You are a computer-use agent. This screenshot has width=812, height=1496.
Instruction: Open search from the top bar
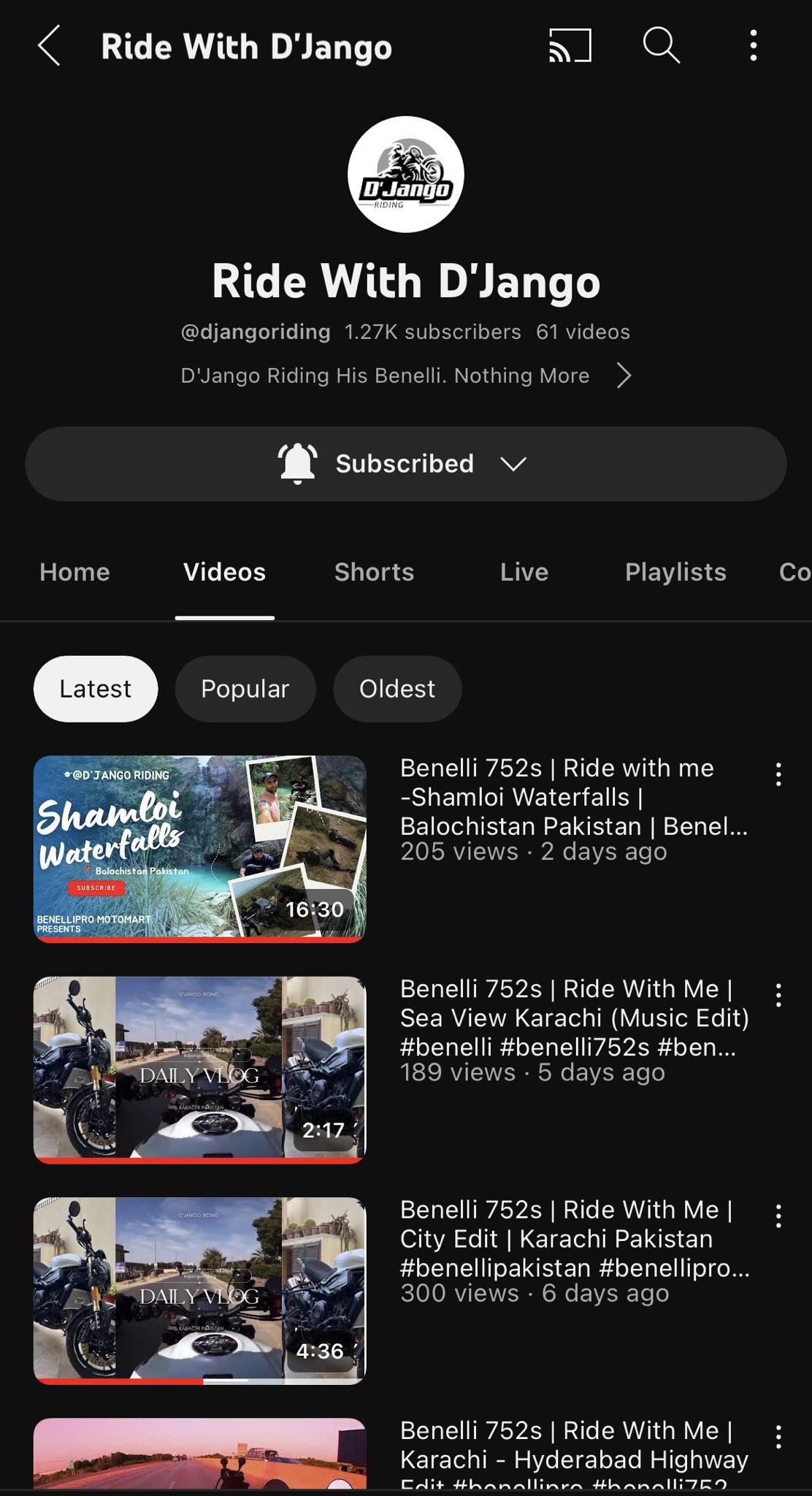point(661,46)
